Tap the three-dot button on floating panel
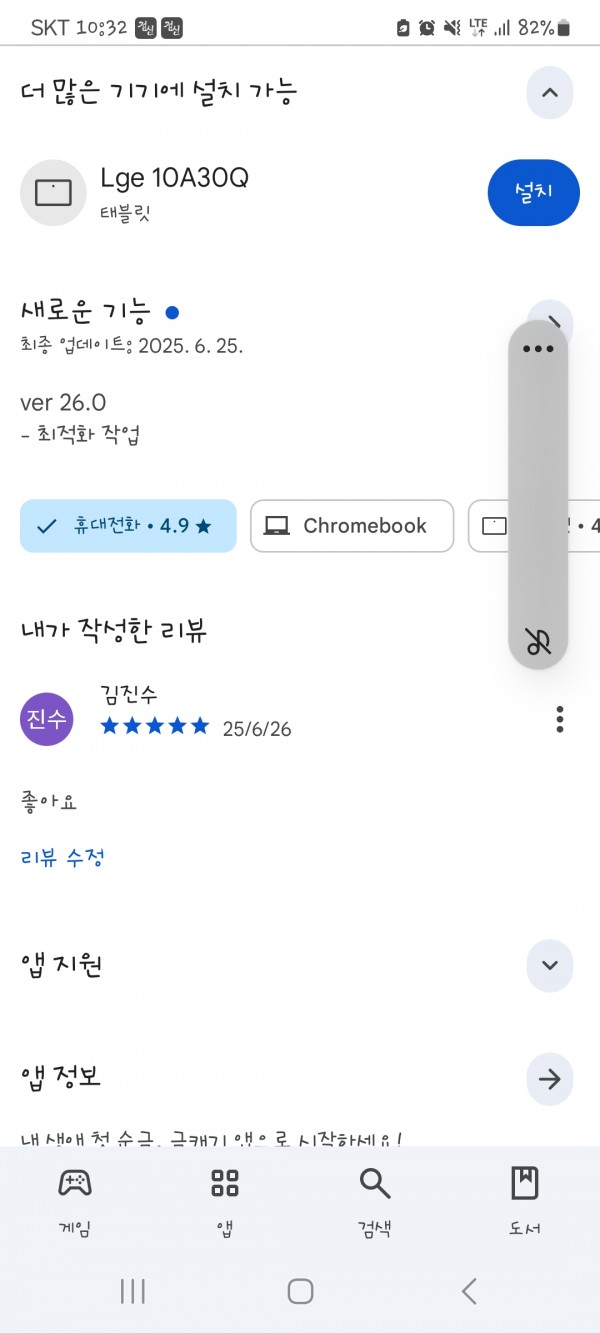This screenshot has height=1333, width=600. click(538, 349)
